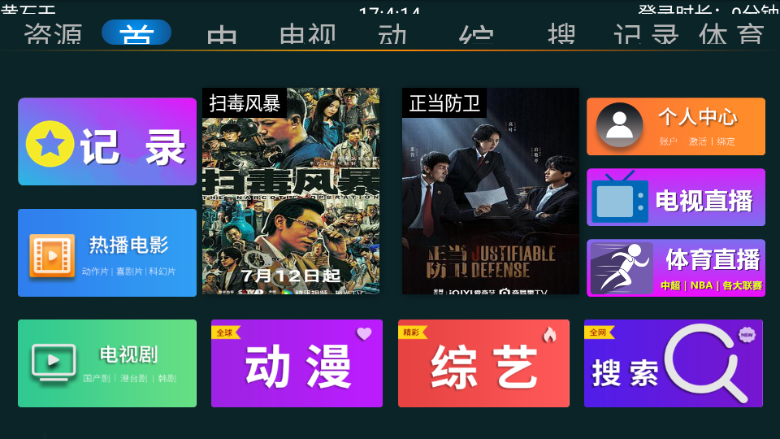The image size is (780, 439).
Task: Open the 热播电影 card
Action: pos(107,252)
